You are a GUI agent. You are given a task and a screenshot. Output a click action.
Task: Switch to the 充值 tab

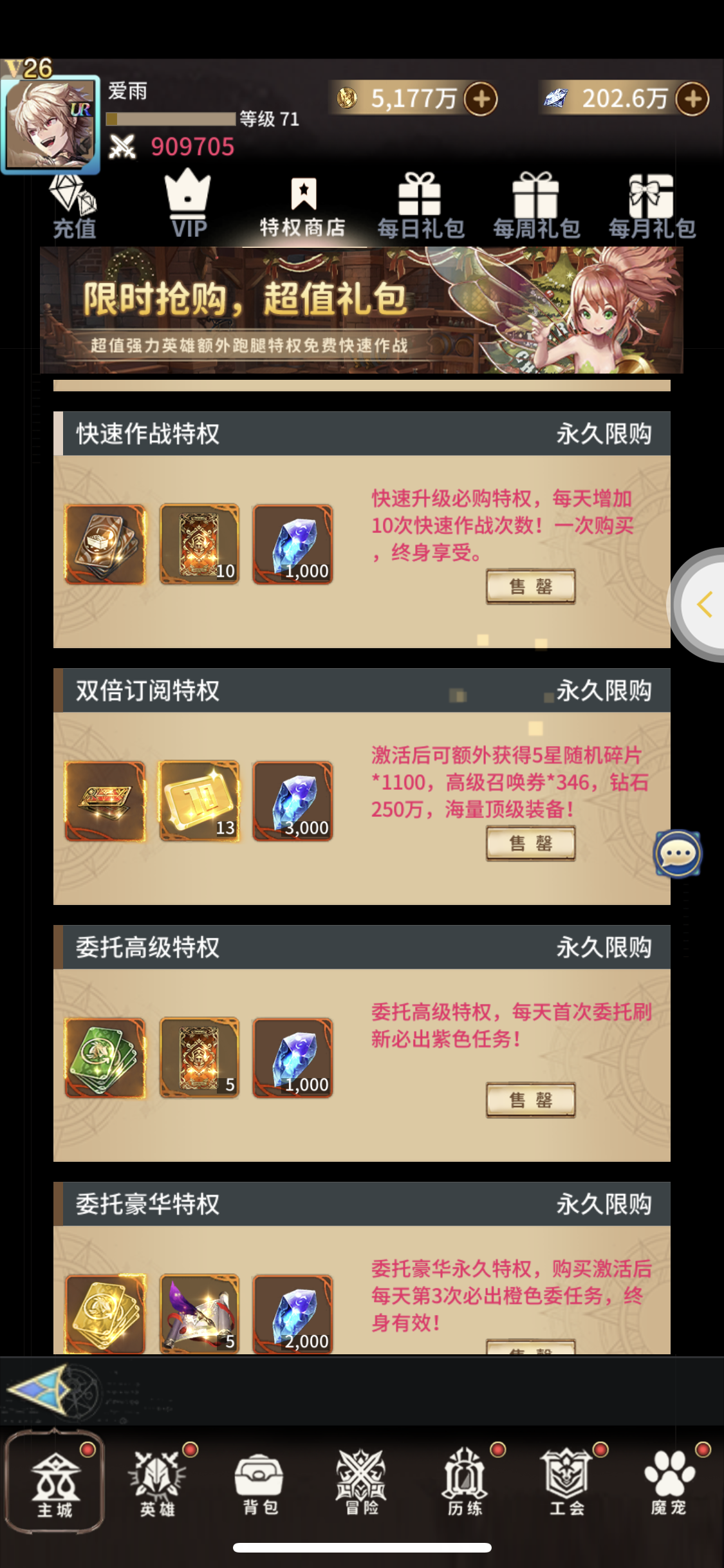(x=74, y=207)
